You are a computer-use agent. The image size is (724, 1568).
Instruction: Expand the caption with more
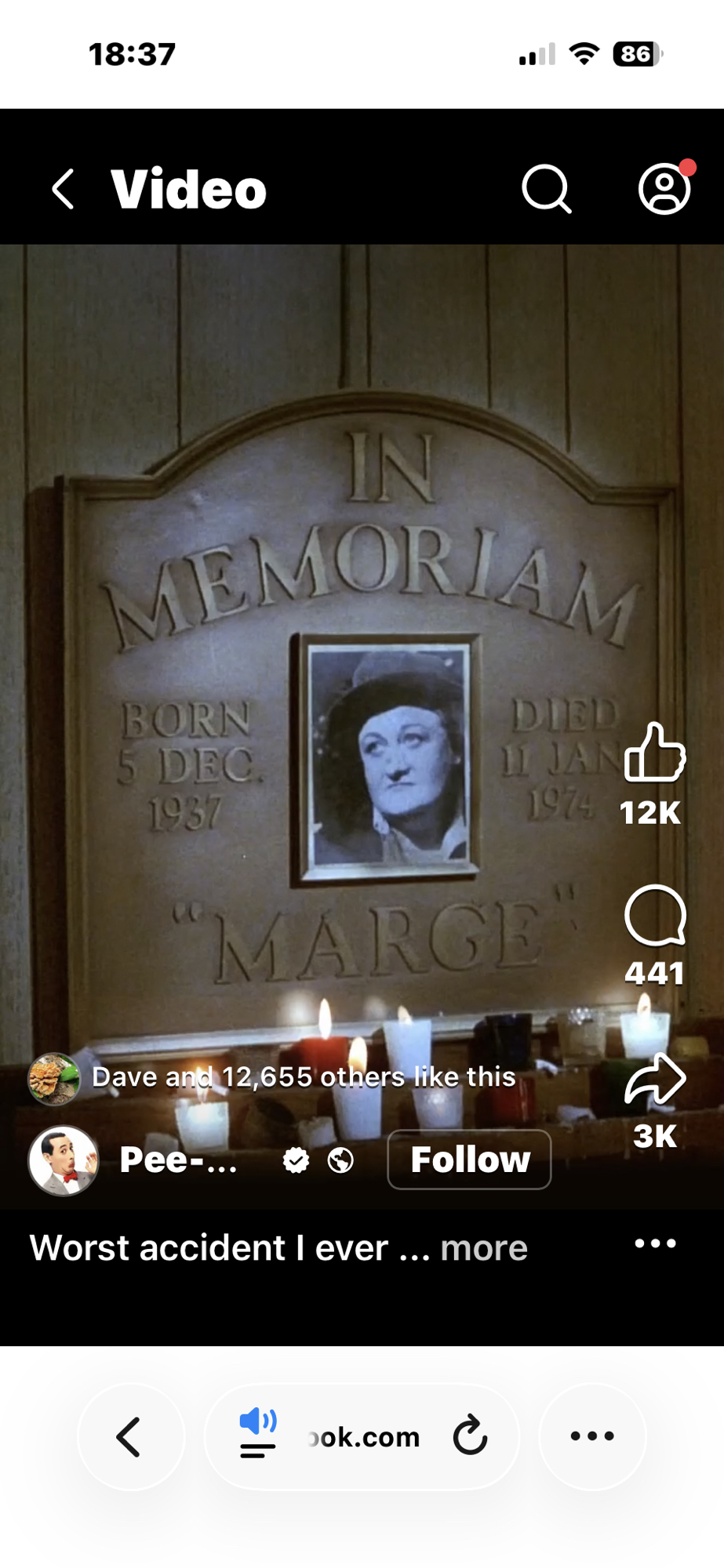click(483, 1247)
